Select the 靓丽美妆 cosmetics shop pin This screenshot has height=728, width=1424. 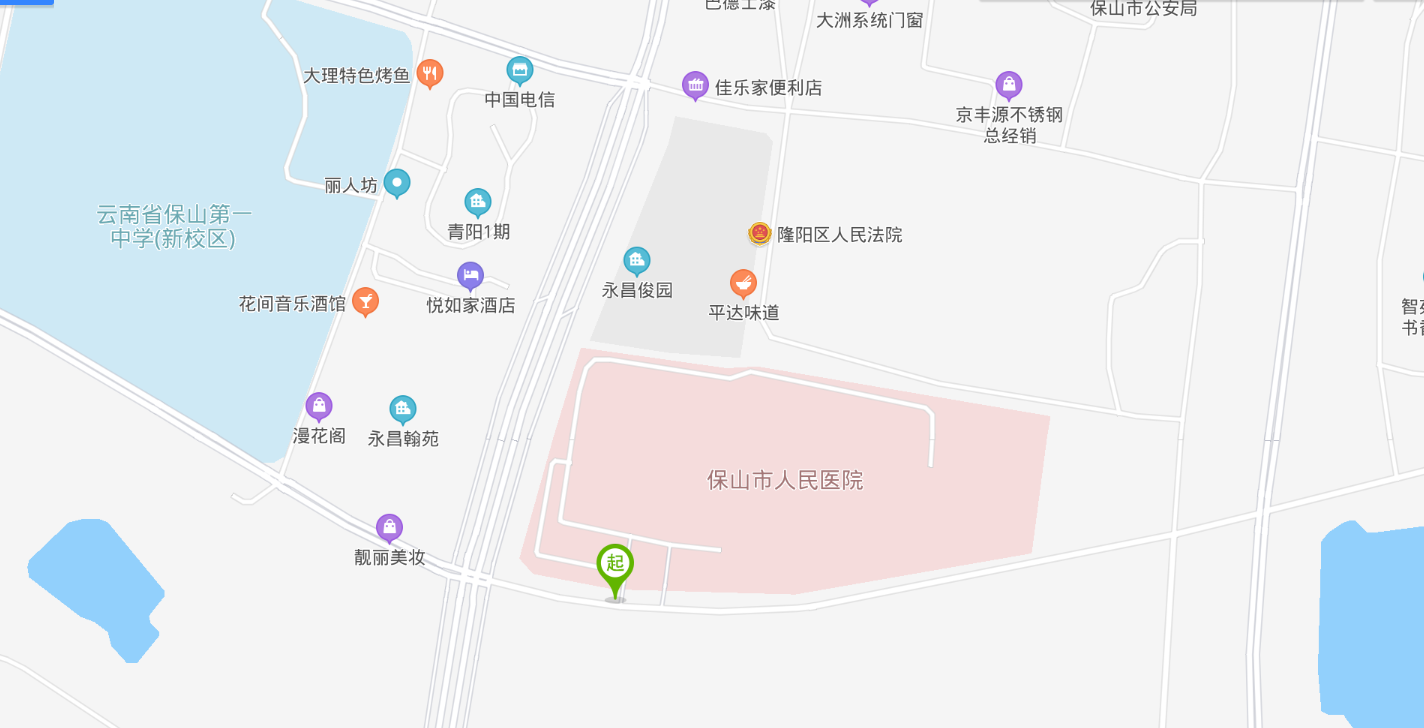(x=389, y=528)
